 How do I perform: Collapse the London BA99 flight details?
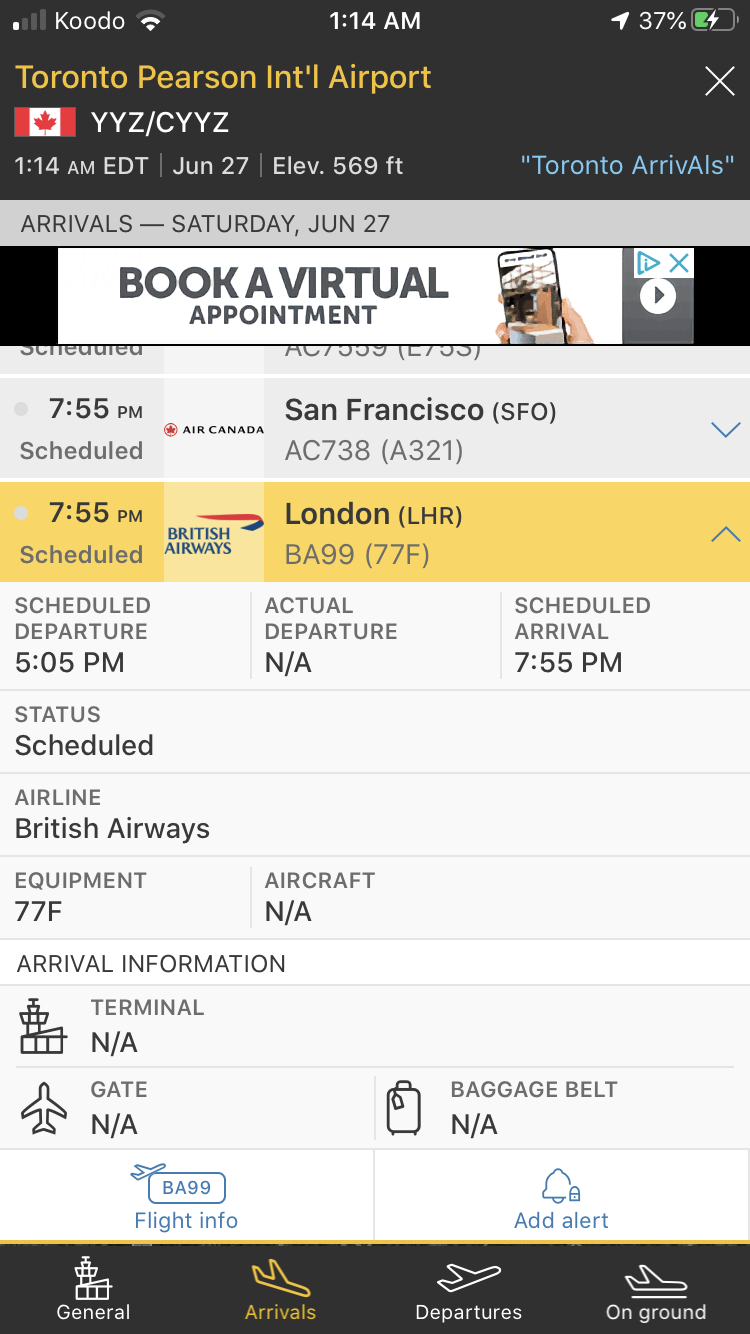(x=724, y=534)
